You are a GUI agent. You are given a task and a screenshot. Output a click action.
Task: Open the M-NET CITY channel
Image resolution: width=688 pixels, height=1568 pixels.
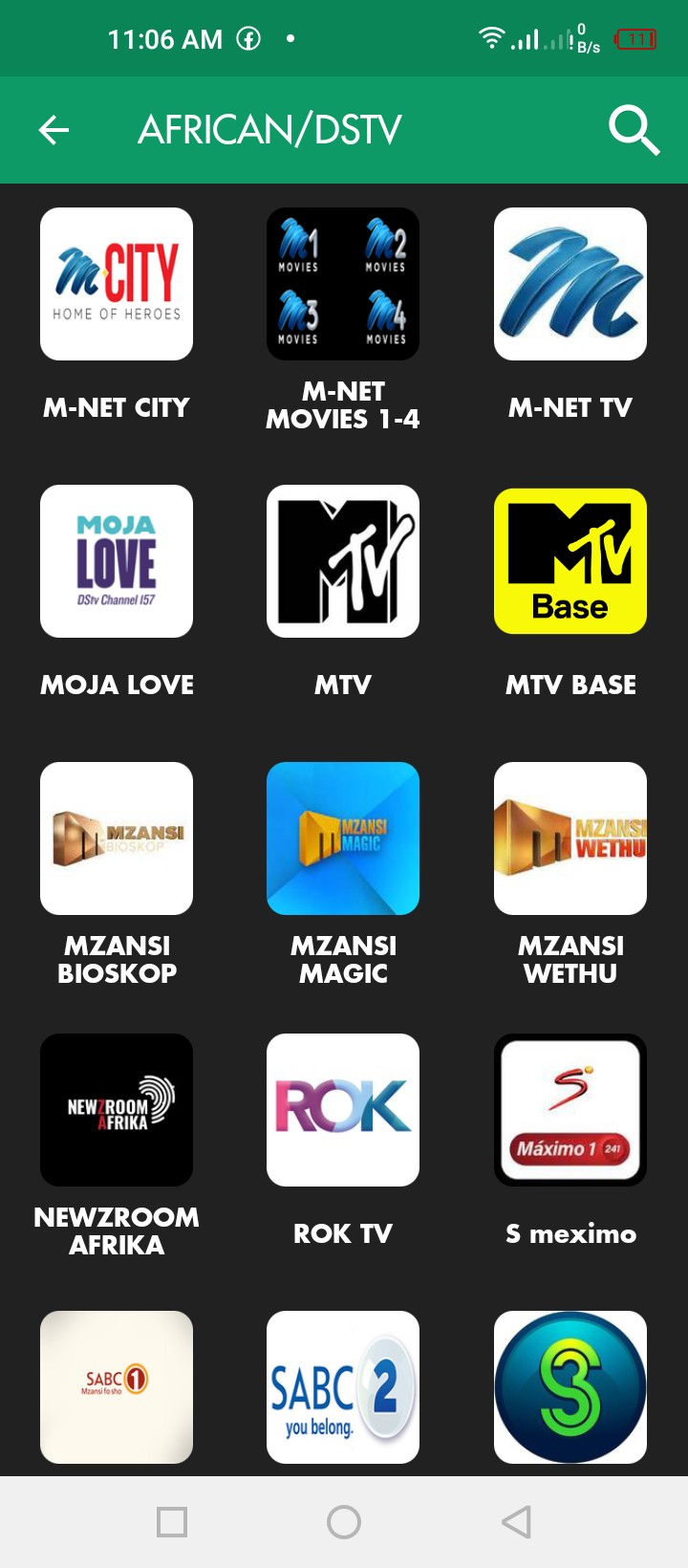[x=117, y=284]
